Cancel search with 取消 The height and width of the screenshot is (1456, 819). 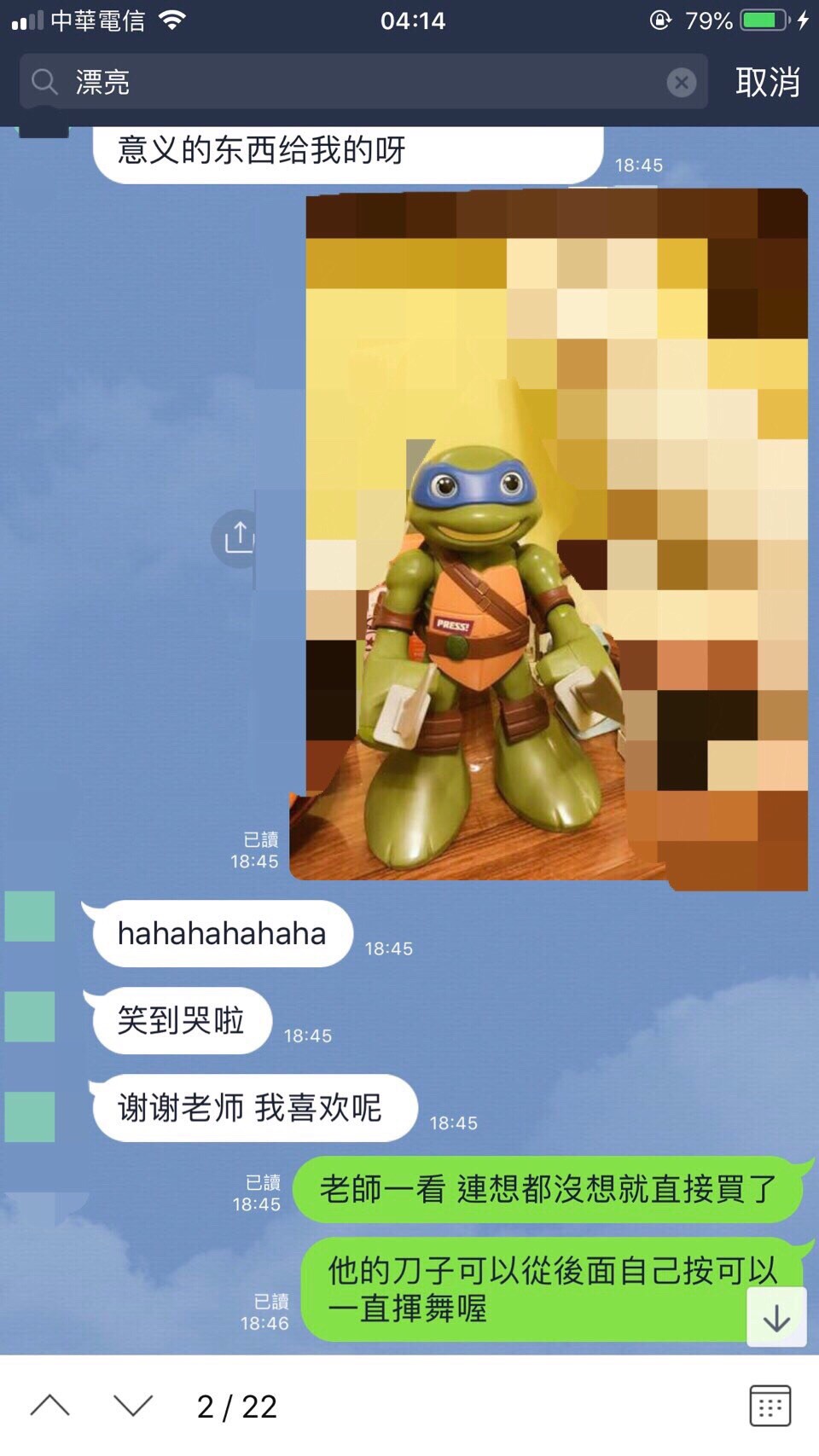[767, 82]
